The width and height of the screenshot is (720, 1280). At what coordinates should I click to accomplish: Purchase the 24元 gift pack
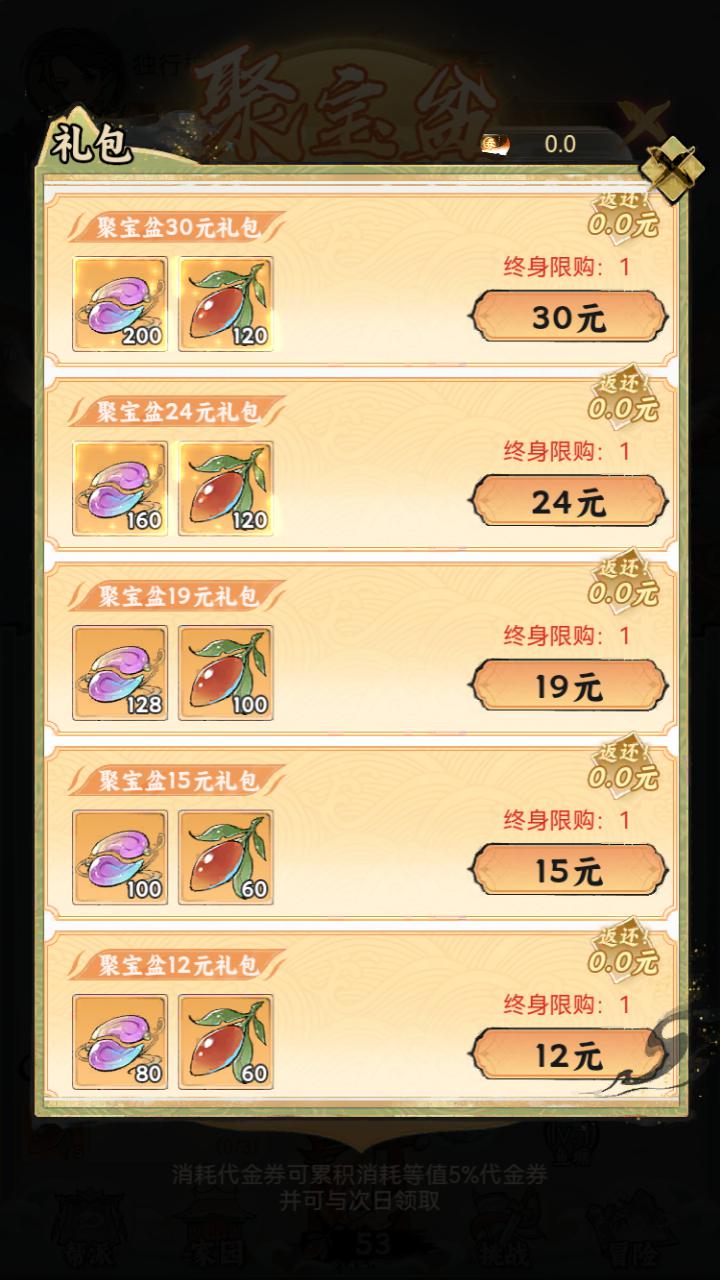coord(568,502)
